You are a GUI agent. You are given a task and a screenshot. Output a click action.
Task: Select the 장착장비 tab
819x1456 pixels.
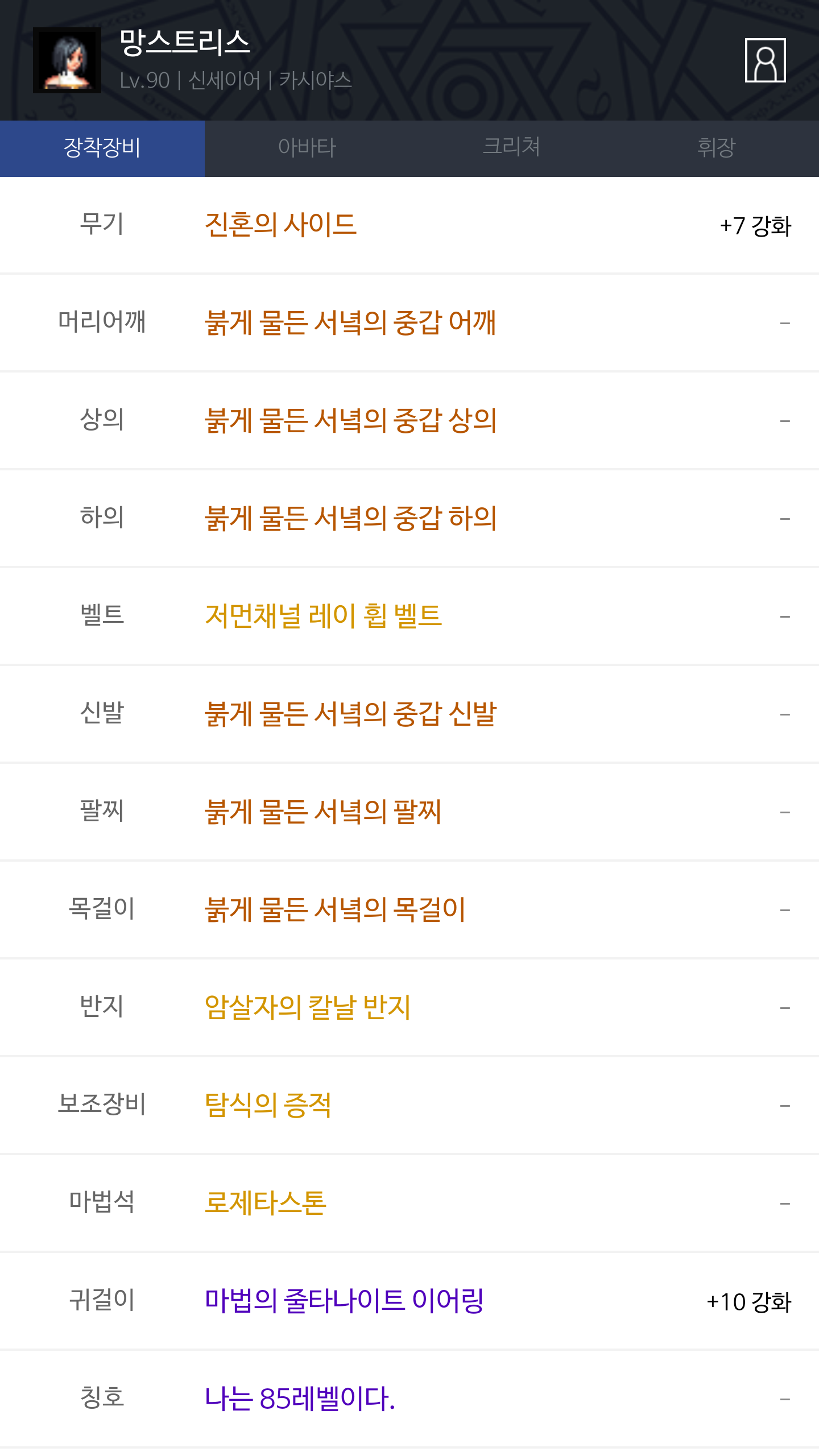[102, 148]
